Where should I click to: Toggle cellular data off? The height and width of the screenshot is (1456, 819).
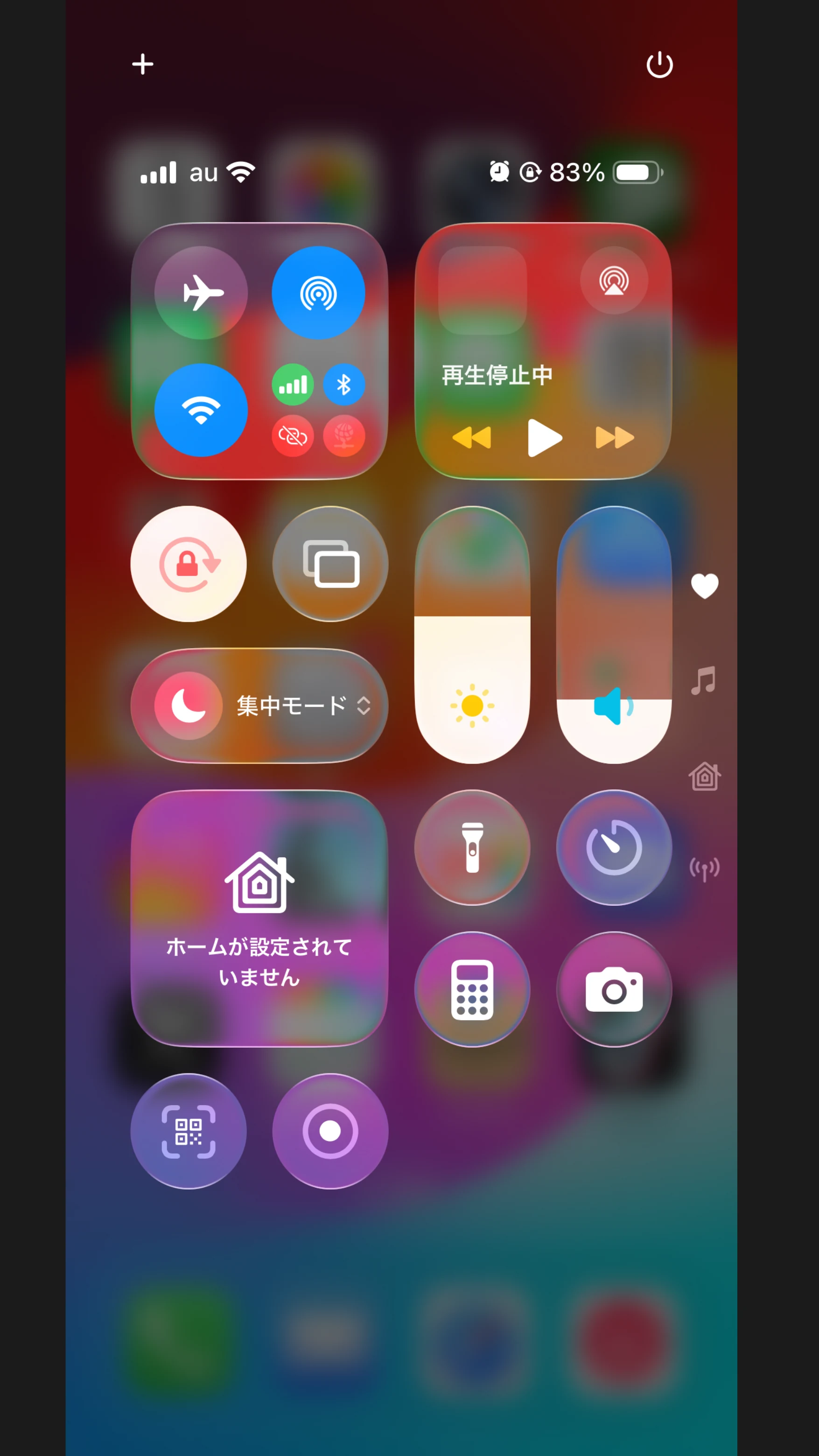pos(293,385)
